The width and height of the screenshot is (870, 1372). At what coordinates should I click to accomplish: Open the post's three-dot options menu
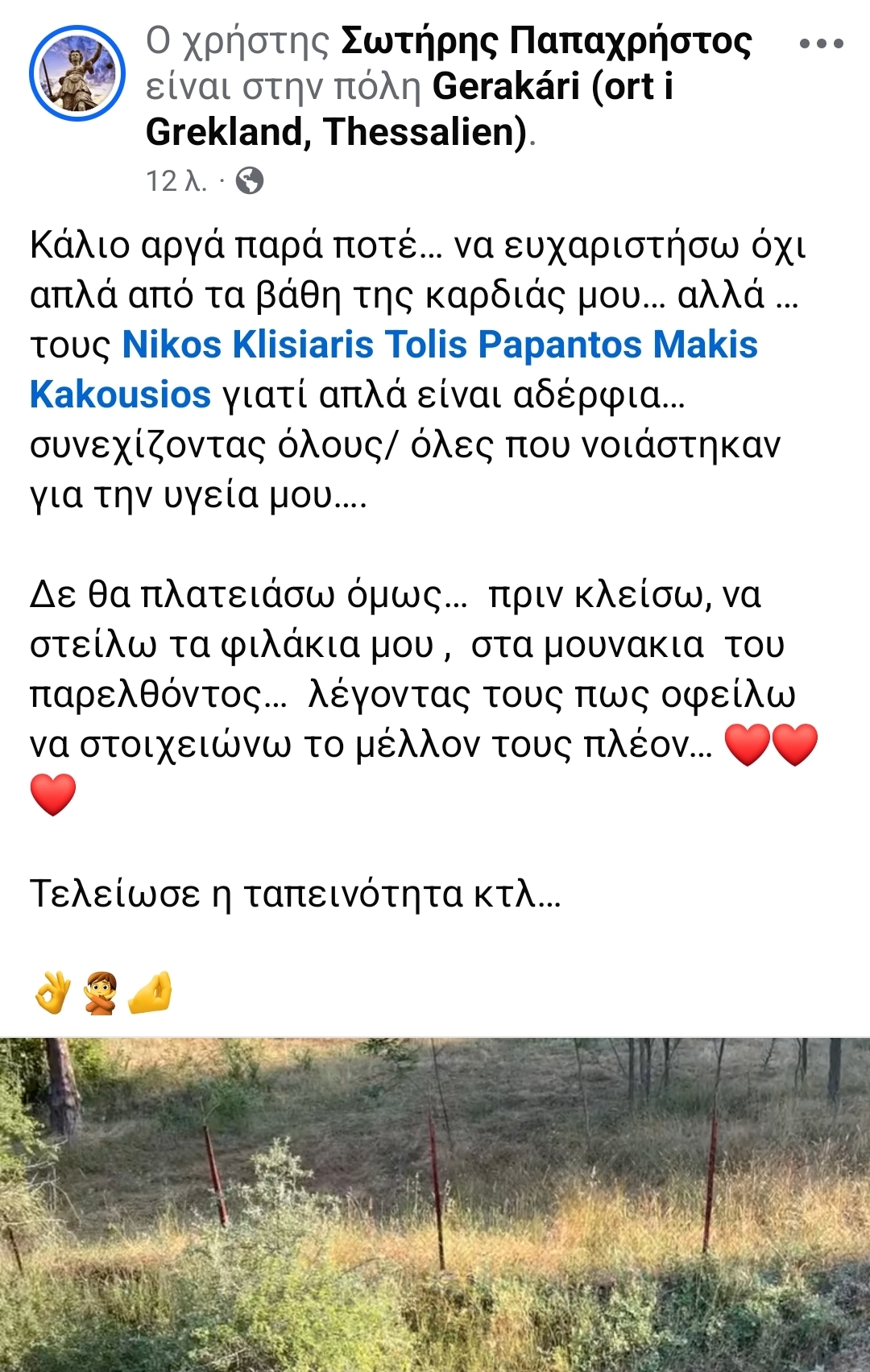pyautogui.click(x=821, y=44)
